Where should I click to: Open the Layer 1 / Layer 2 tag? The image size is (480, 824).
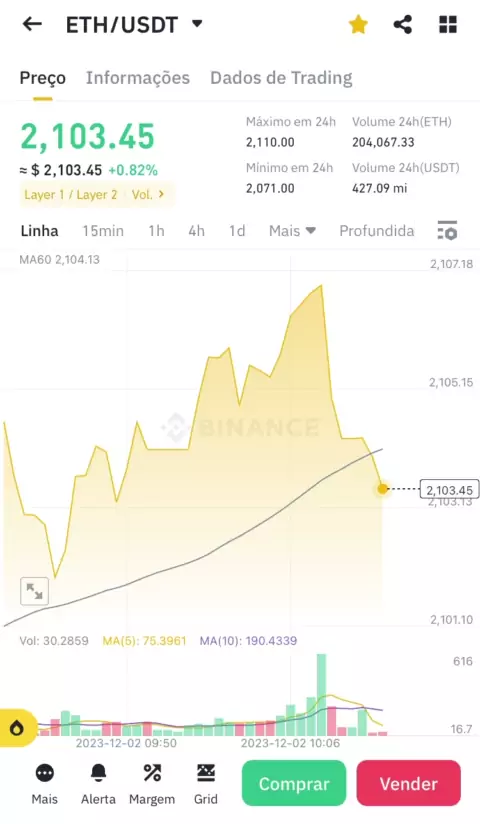coord(70,195)
